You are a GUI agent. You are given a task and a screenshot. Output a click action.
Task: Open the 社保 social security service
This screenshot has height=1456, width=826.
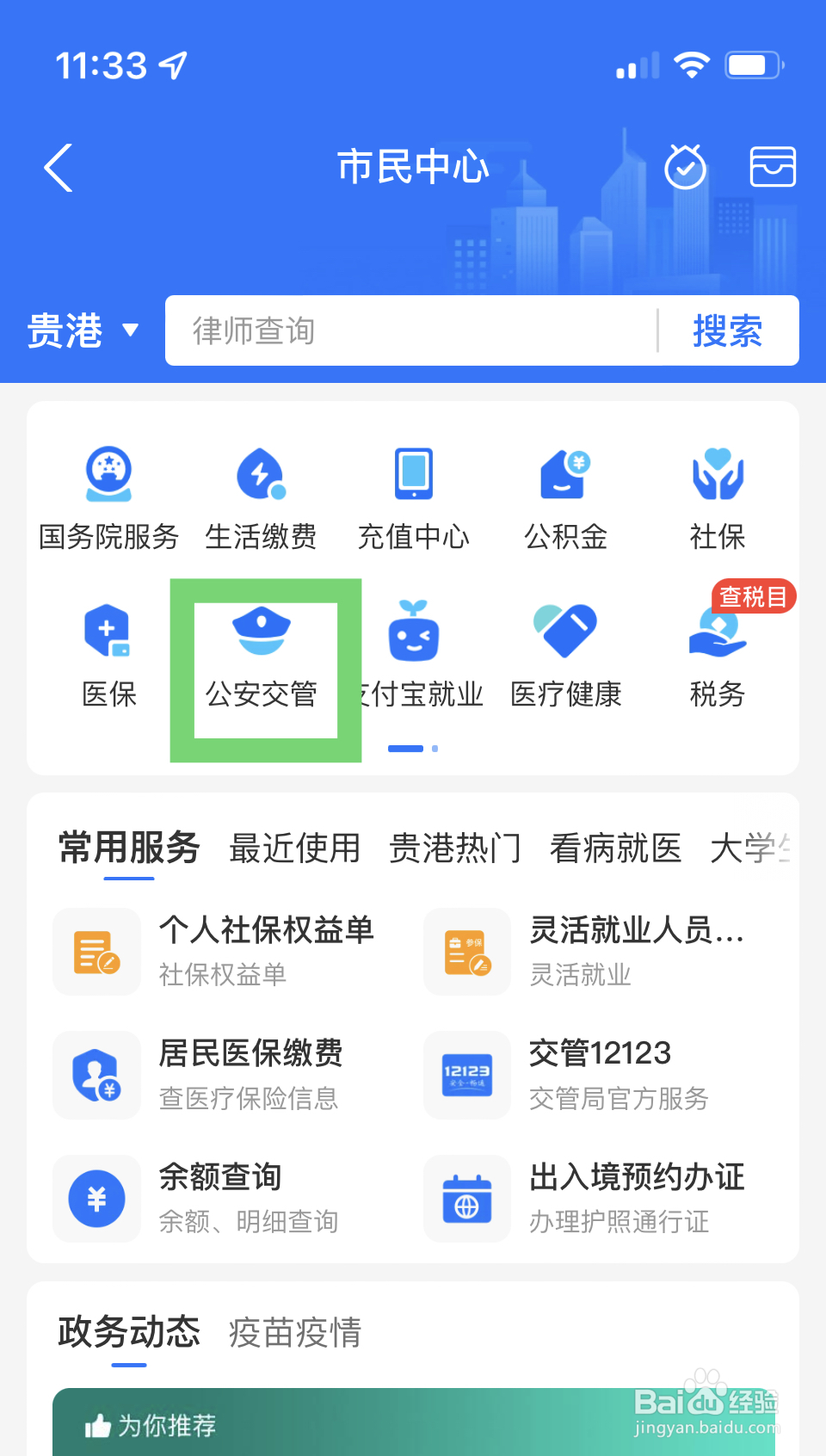click(x=717, y=495)
